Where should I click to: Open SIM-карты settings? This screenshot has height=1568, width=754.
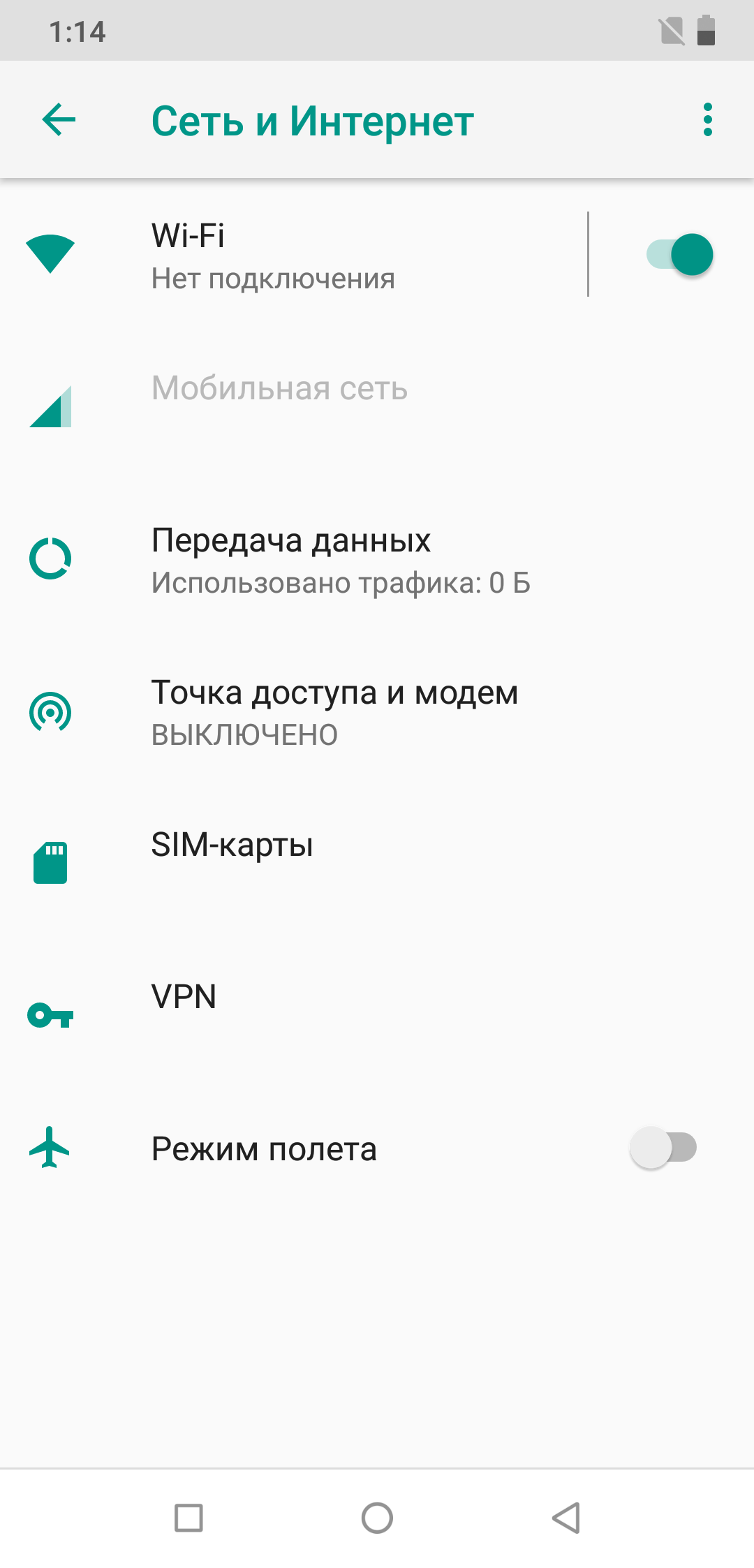point(377,864)
